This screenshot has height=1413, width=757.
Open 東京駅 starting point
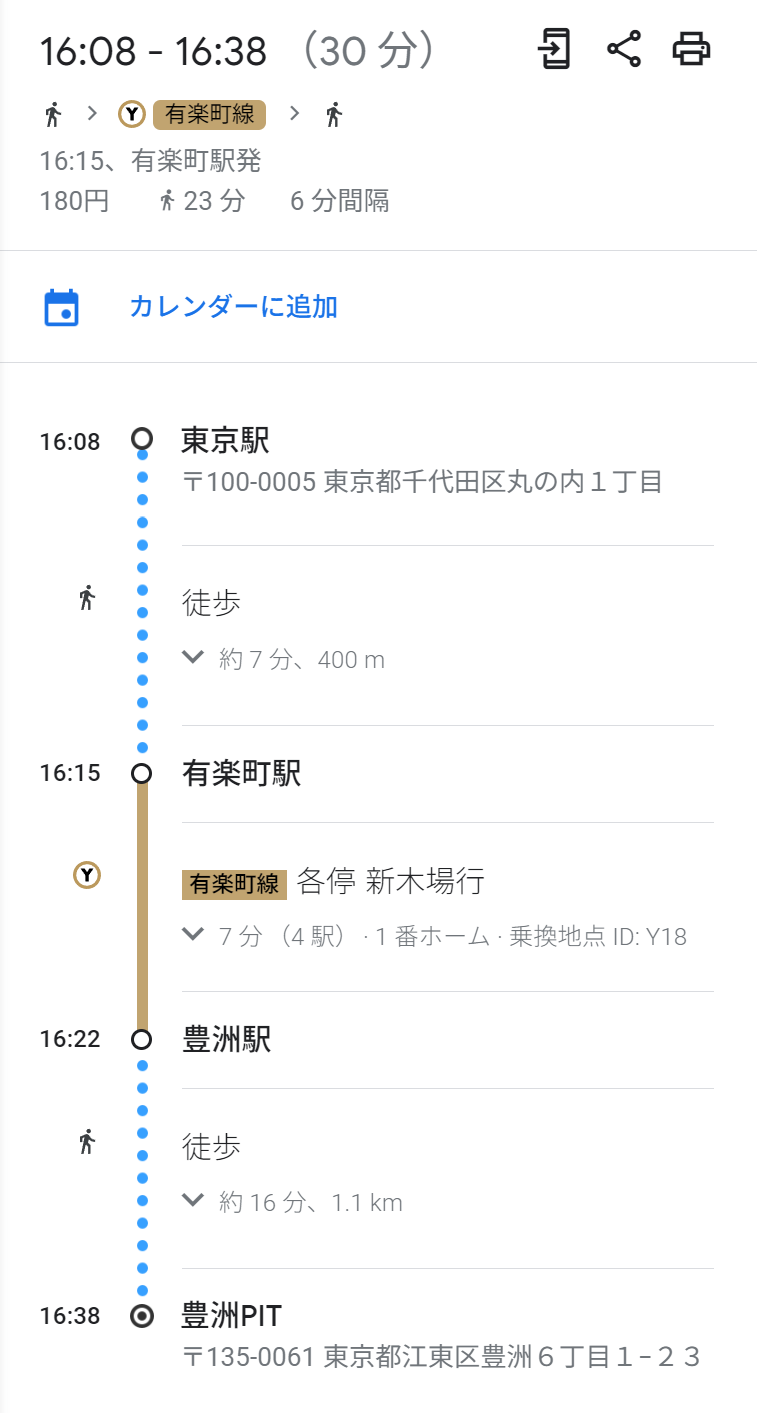pos(226,440)
